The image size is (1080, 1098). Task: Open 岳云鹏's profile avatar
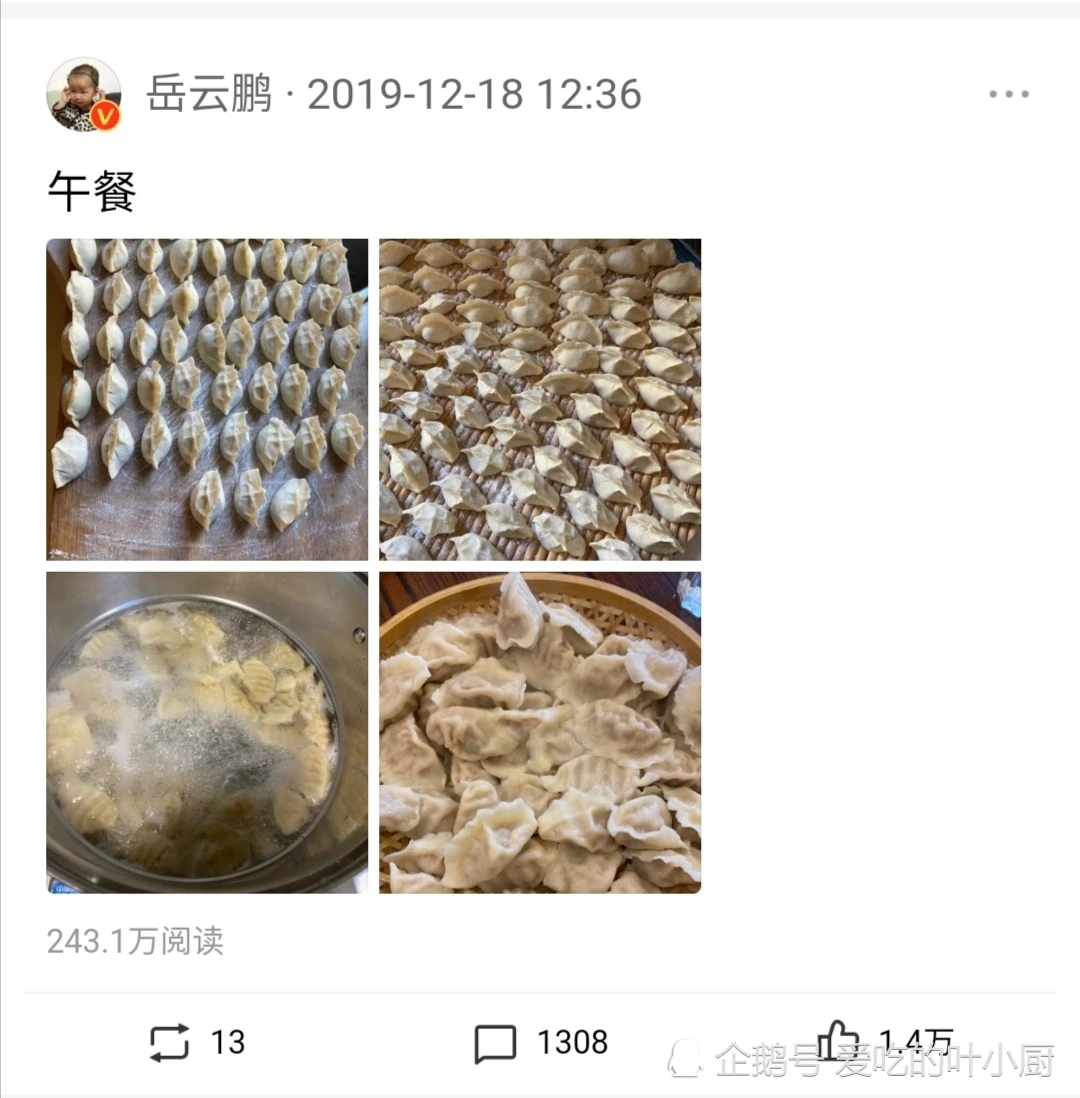coord(83,95)
